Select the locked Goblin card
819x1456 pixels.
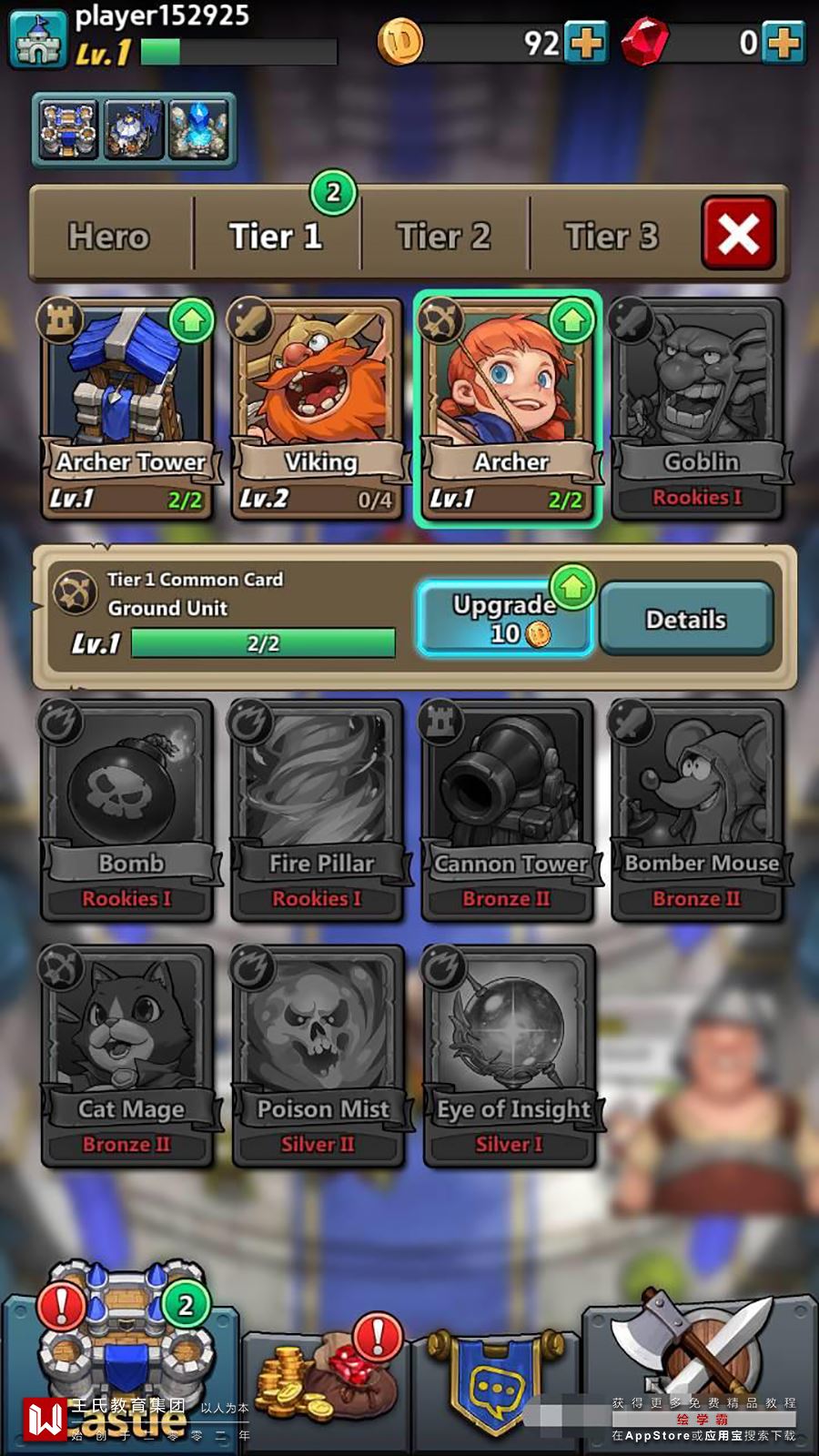tap(698, 408)
